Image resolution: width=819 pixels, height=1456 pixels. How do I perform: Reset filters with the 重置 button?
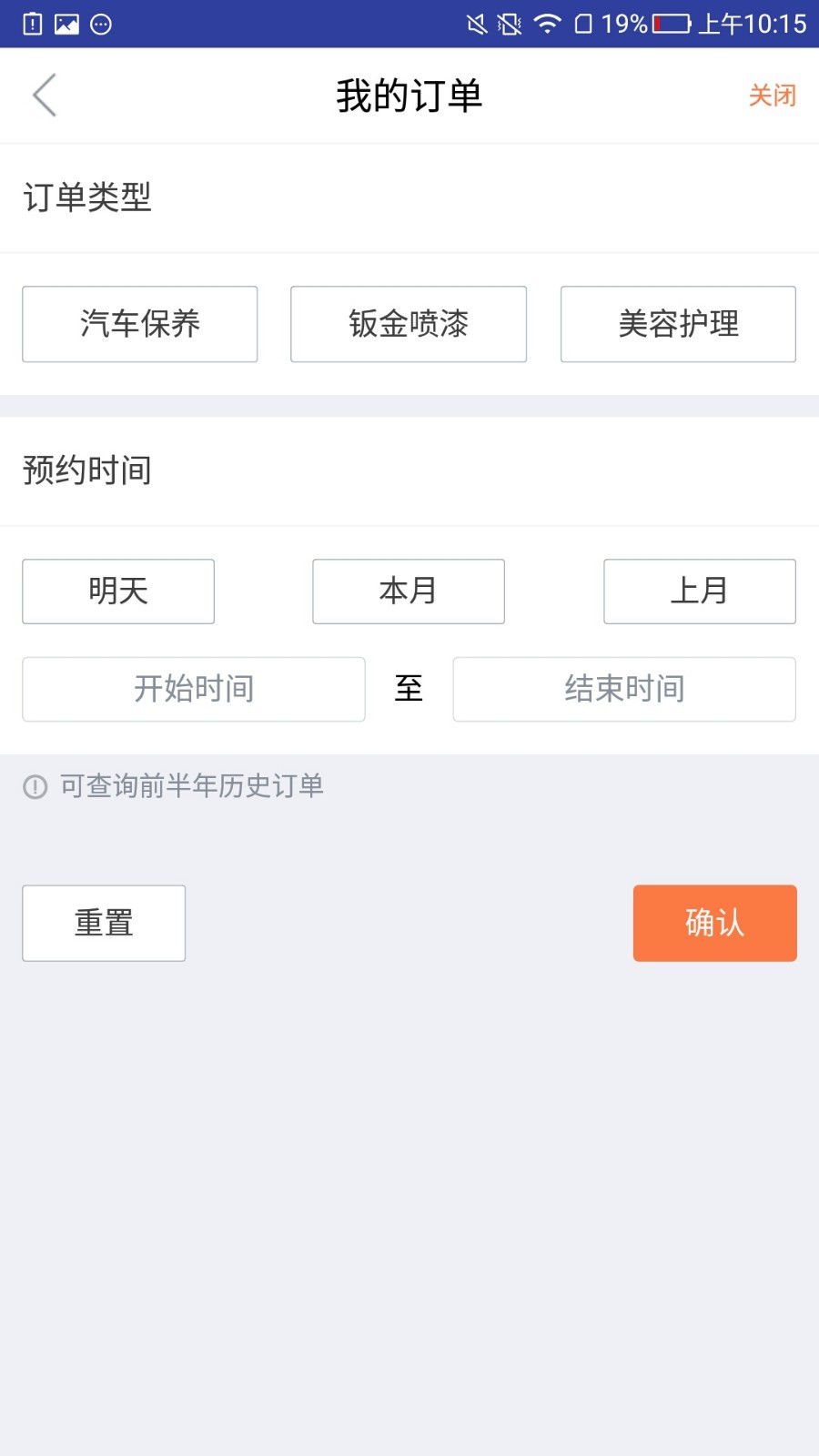tap(104, 923)
